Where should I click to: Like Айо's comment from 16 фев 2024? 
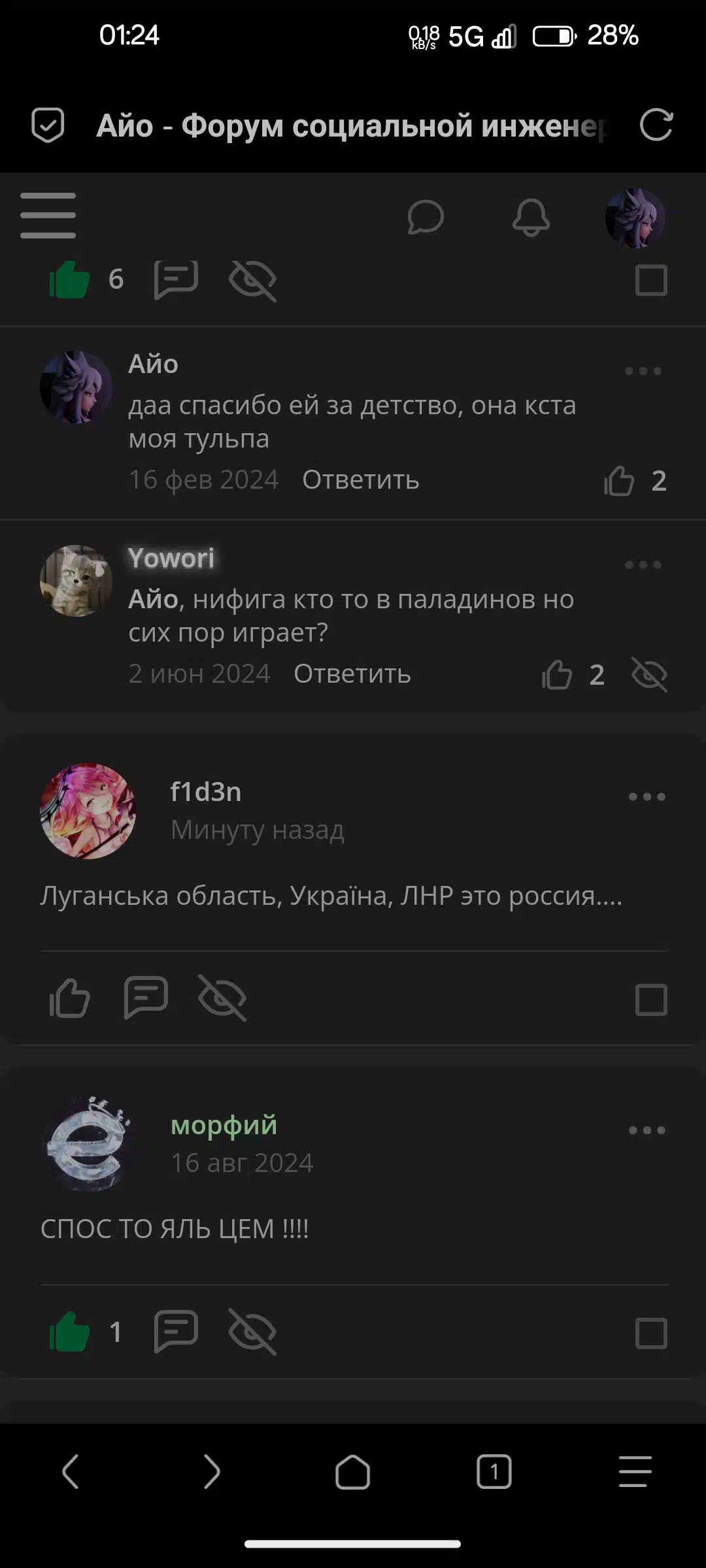tap(619, 482)
